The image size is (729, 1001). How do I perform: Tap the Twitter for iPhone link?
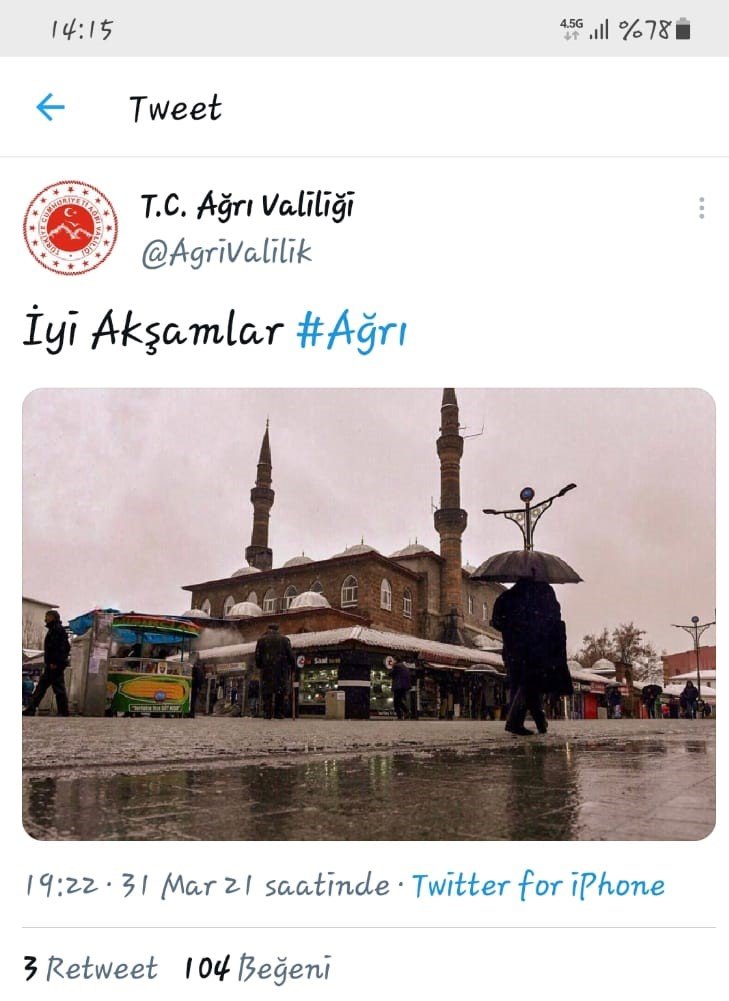coord(538,885)
